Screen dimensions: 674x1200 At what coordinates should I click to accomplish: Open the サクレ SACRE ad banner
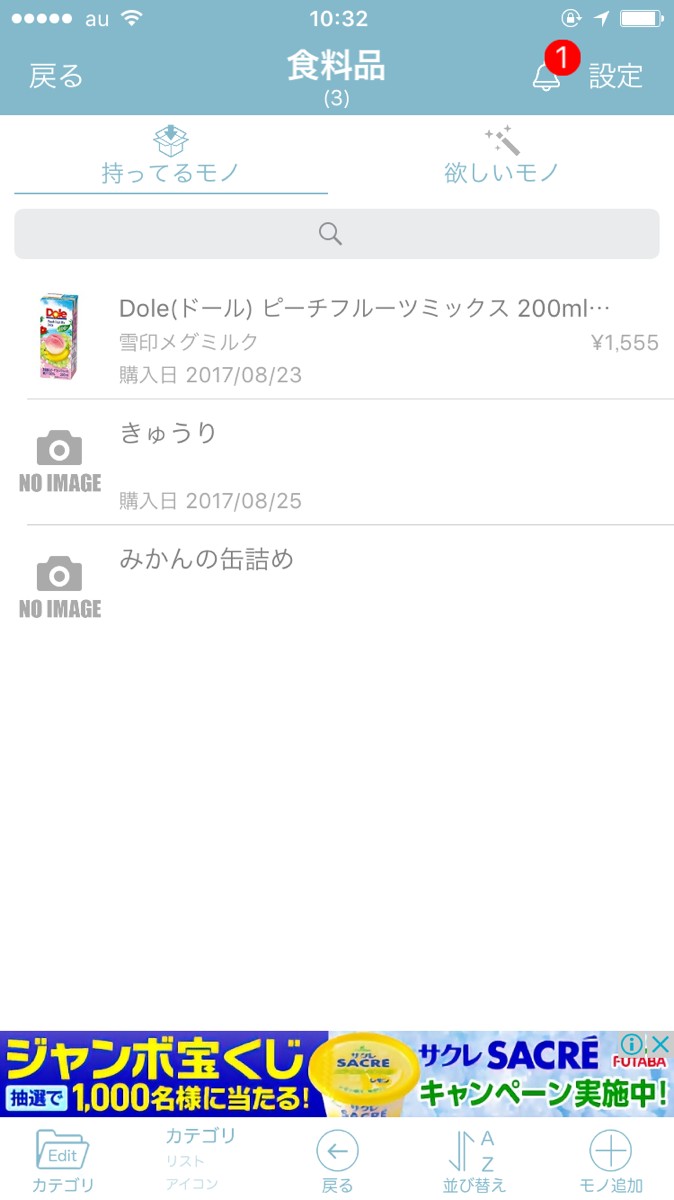tap(330, 1074)
